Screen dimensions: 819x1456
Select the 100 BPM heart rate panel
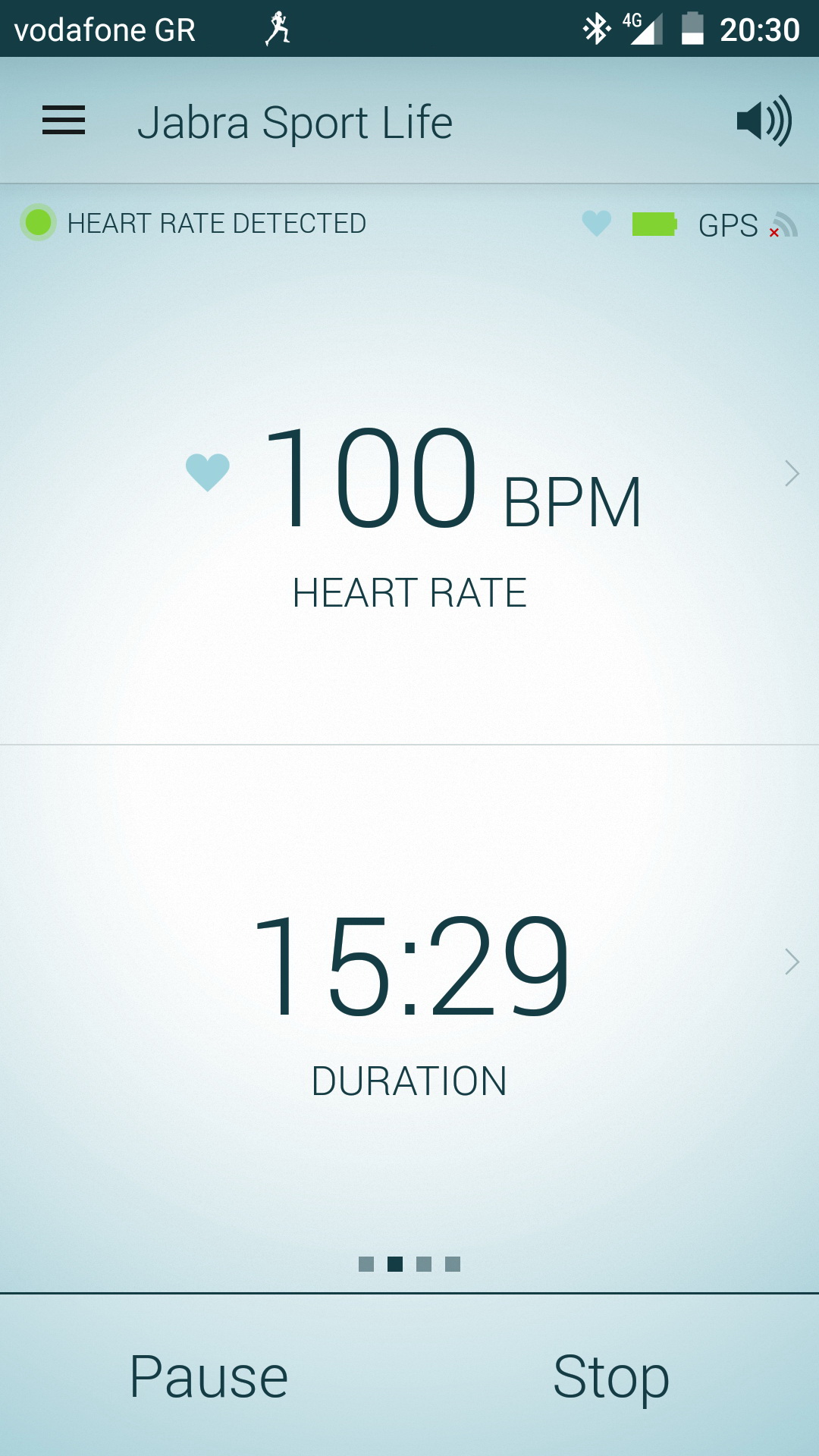[x=409, y=500]
